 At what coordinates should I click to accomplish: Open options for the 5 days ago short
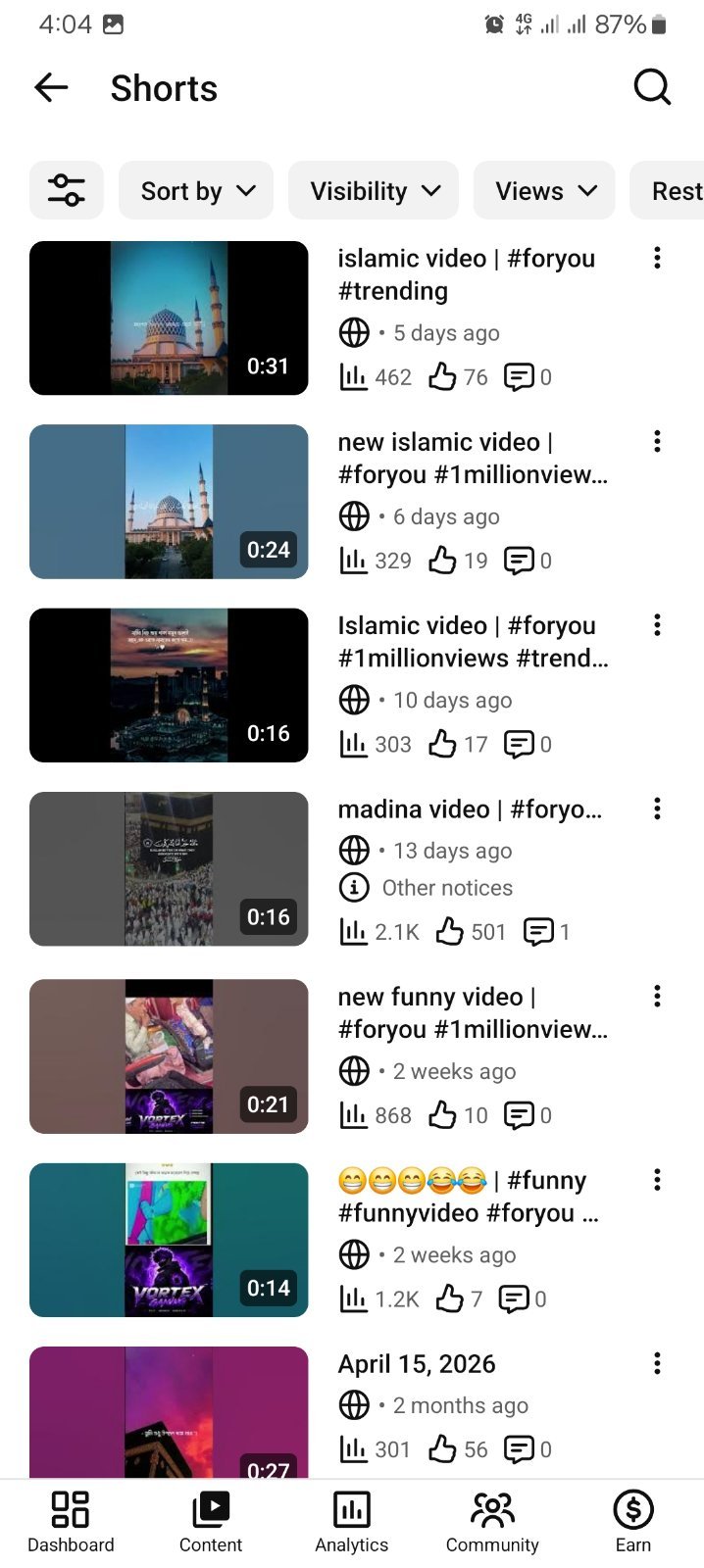657,258
